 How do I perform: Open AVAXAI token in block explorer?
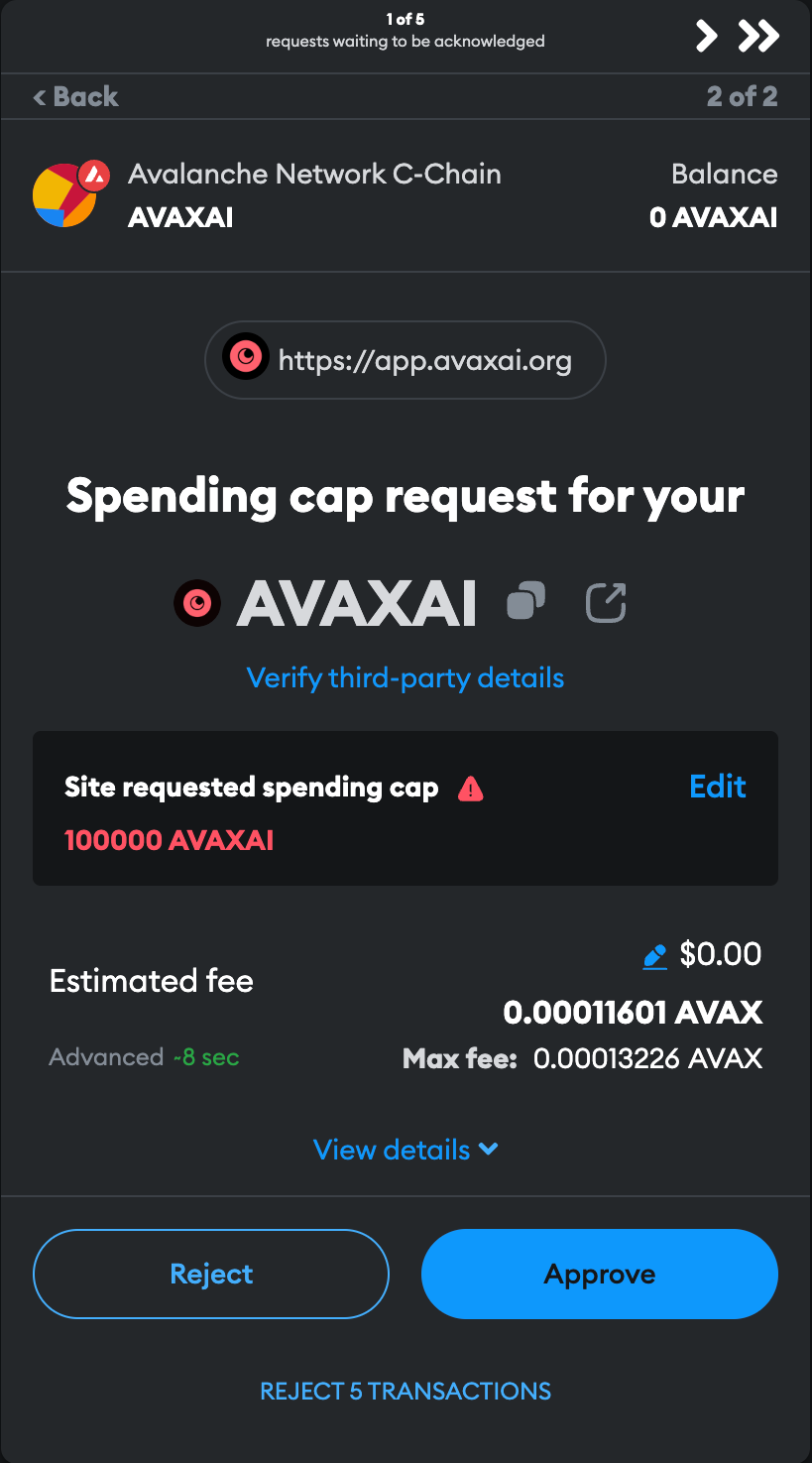pos(606,602)
